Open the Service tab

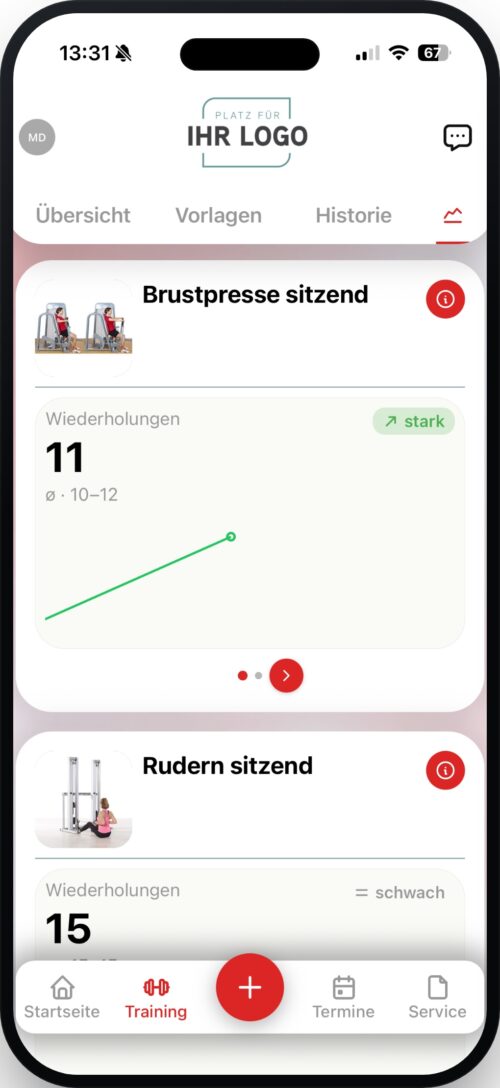(x=438, y=997)
